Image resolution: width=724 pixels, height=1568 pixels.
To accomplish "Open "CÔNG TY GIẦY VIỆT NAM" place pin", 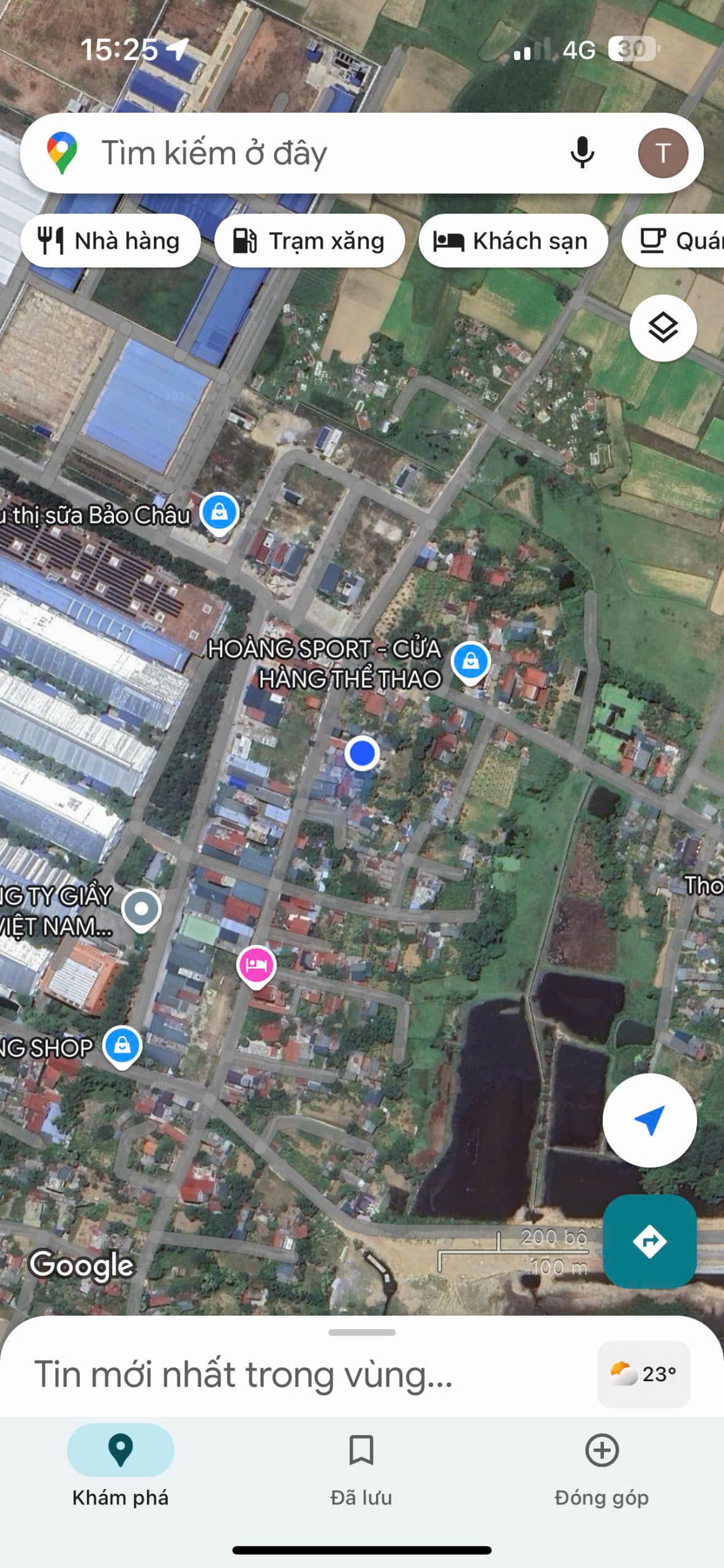I will [x=141, y=910].
